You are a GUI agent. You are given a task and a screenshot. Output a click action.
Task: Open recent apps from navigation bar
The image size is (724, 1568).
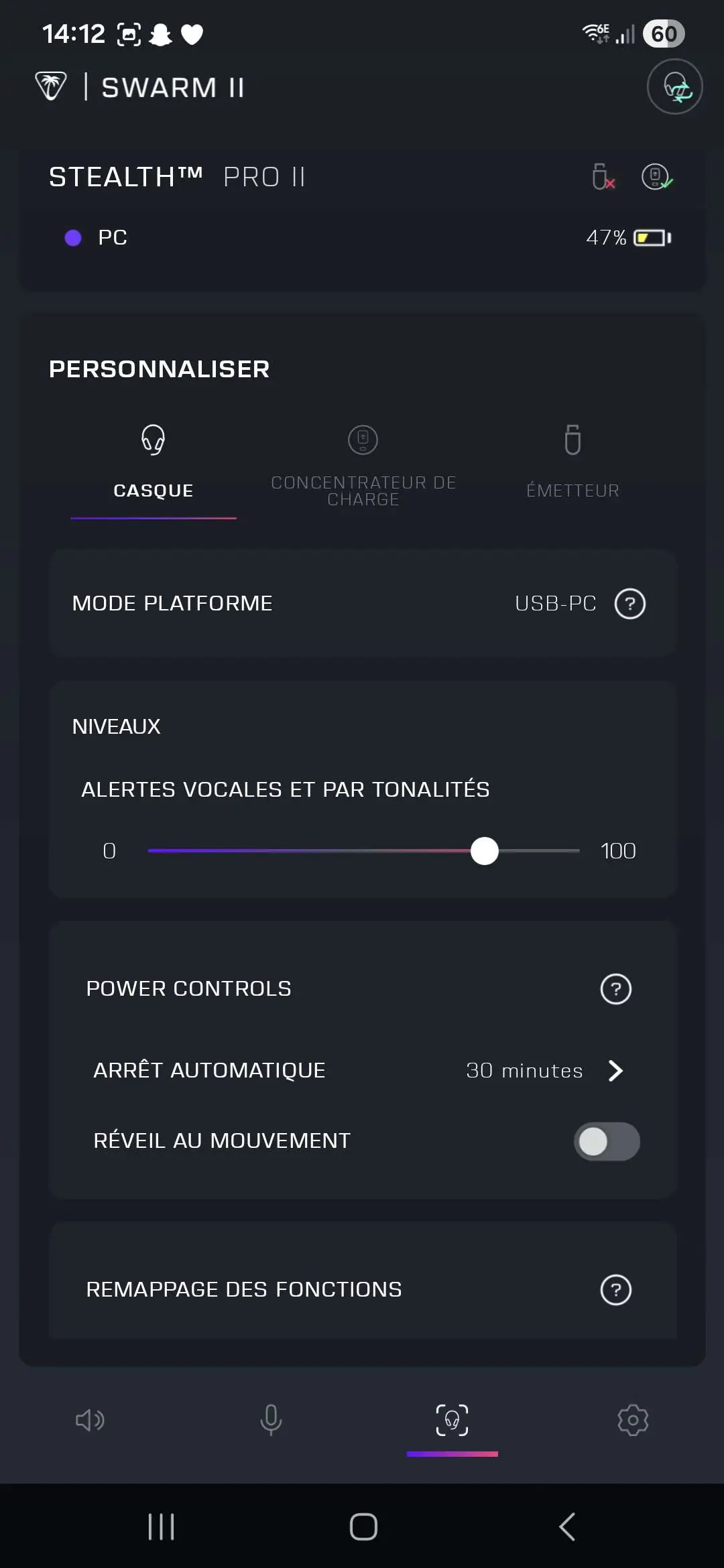(161, 1527)
